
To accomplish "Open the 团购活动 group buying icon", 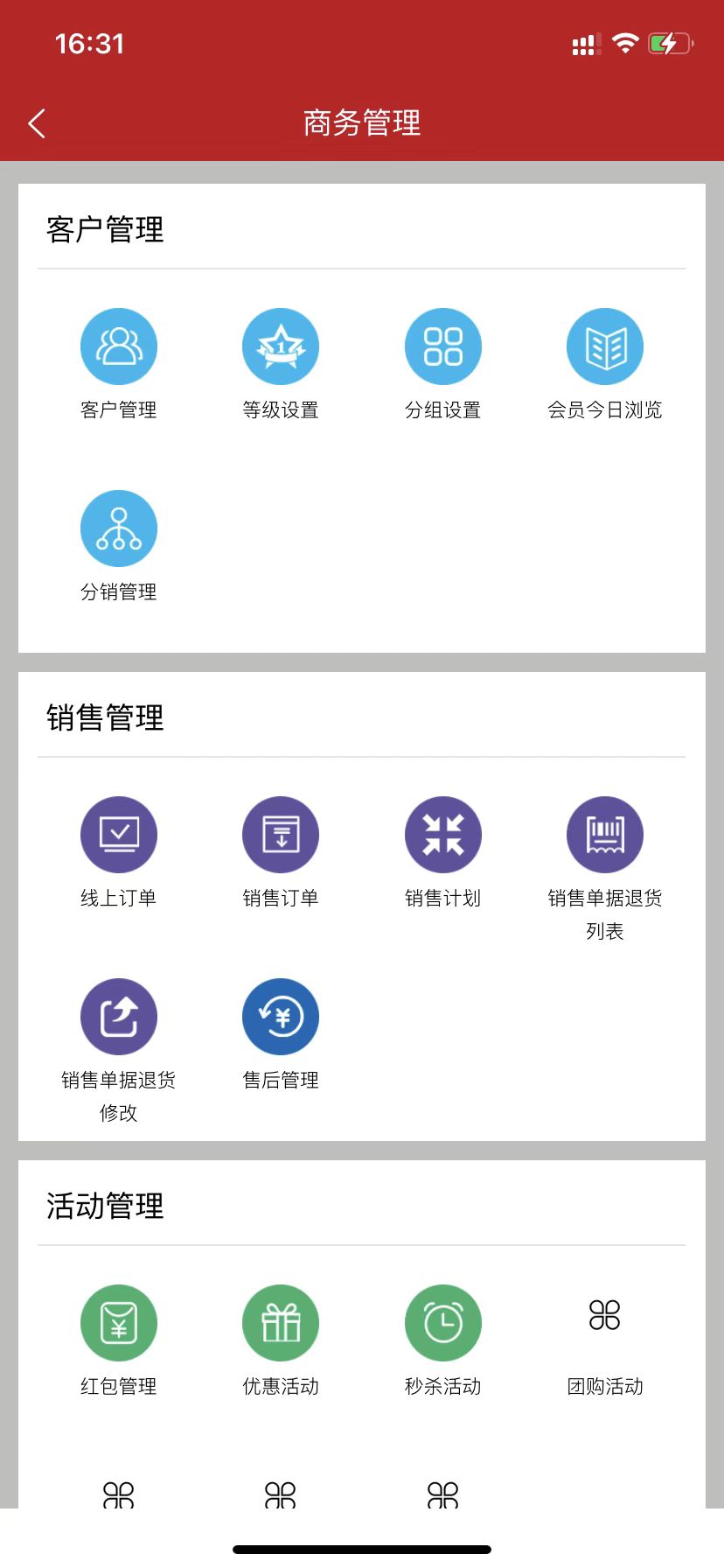I will click(605, 1312).
